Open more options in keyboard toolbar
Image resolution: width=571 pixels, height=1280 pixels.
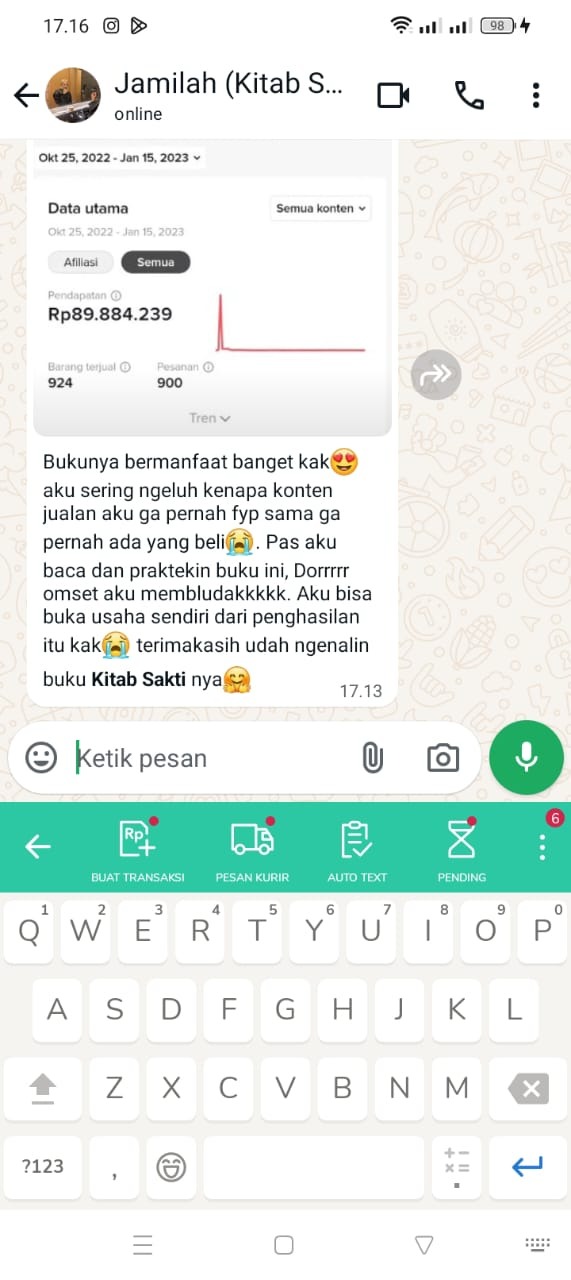click(x=543, y=846)
